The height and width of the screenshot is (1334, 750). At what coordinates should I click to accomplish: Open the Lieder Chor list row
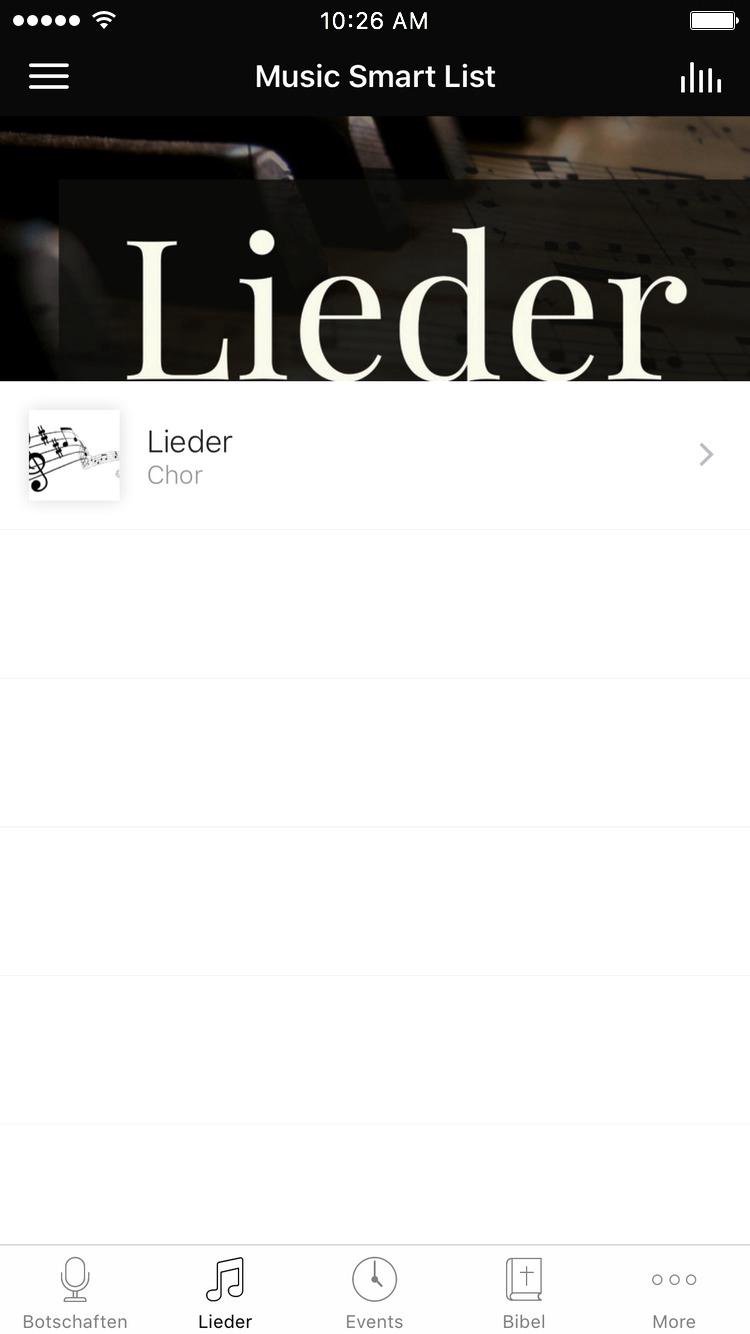tap(375, 456)
